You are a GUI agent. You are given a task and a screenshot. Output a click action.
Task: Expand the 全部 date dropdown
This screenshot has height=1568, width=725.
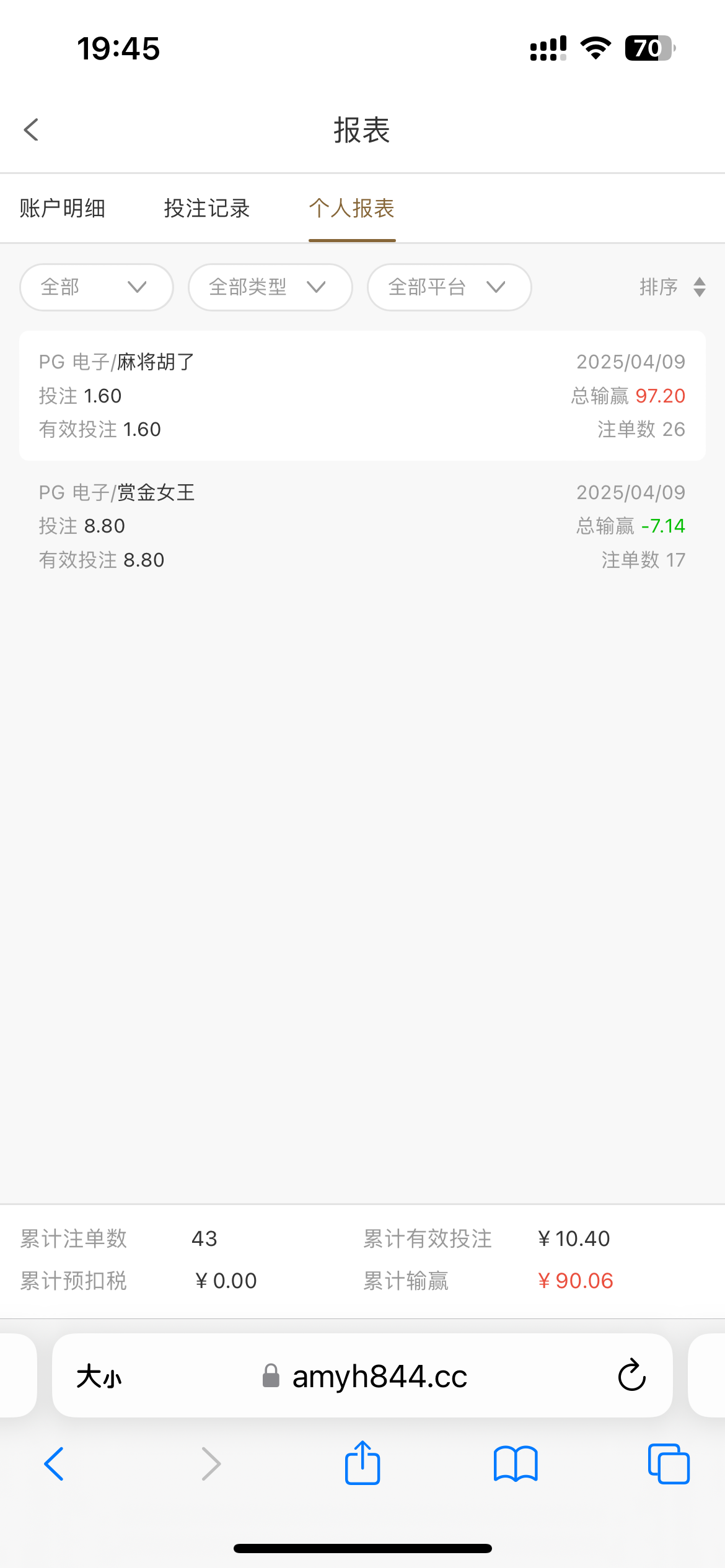tap(97, 287)
